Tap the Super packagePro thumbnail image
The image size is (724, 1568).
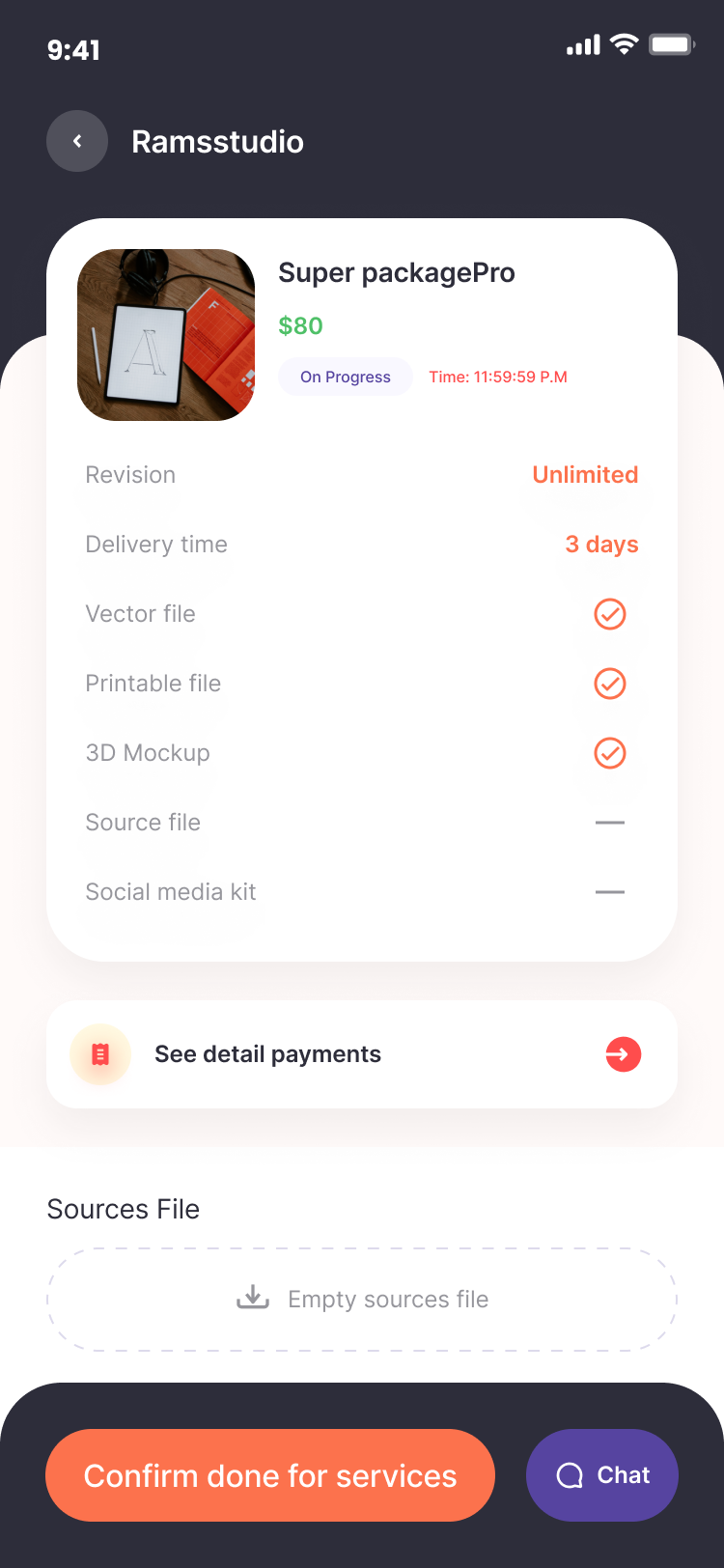pyautogui.click(x=166, y=335)
